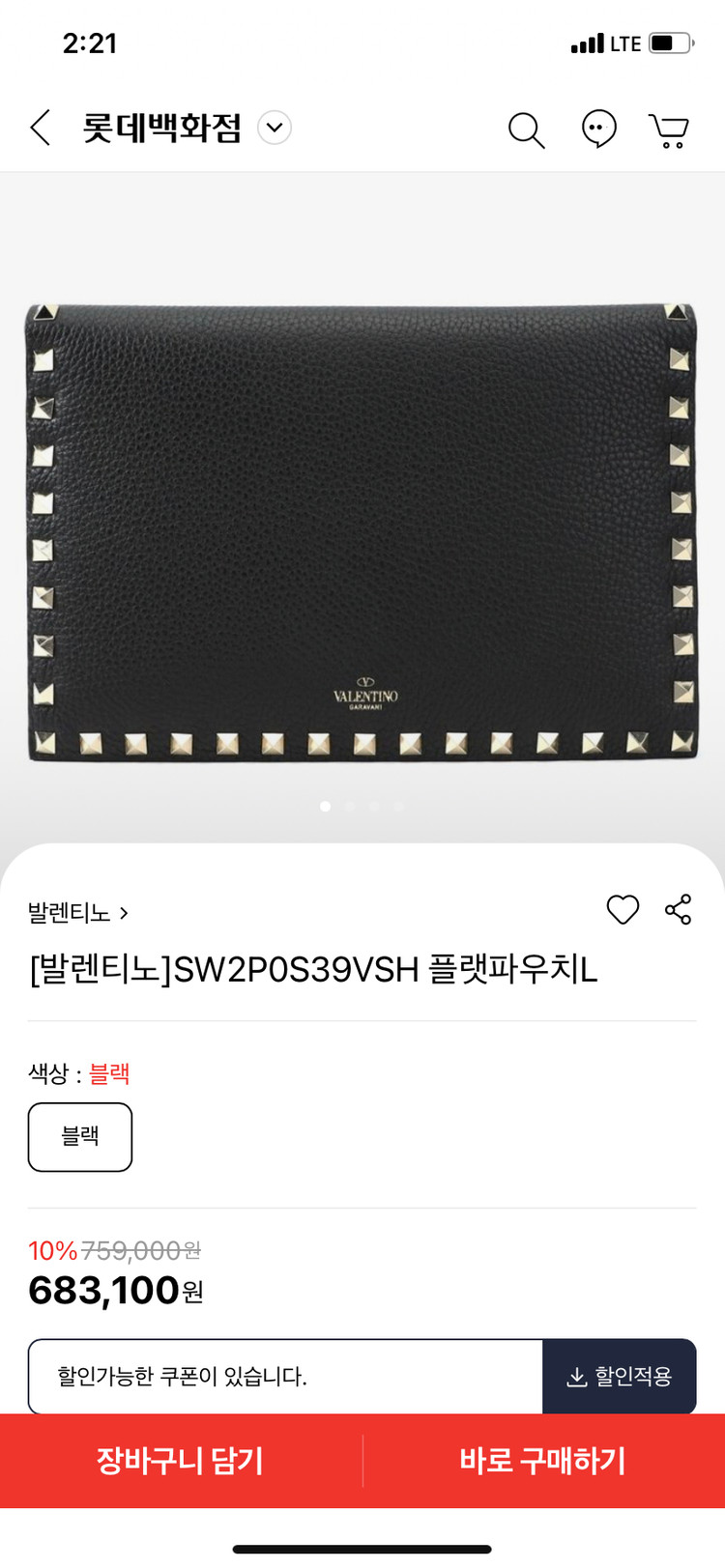This screenshot has width=725, height=1568.
Task: Tap the coupon availability input field
Action: pyautogui.click(x=280, y=1376)
